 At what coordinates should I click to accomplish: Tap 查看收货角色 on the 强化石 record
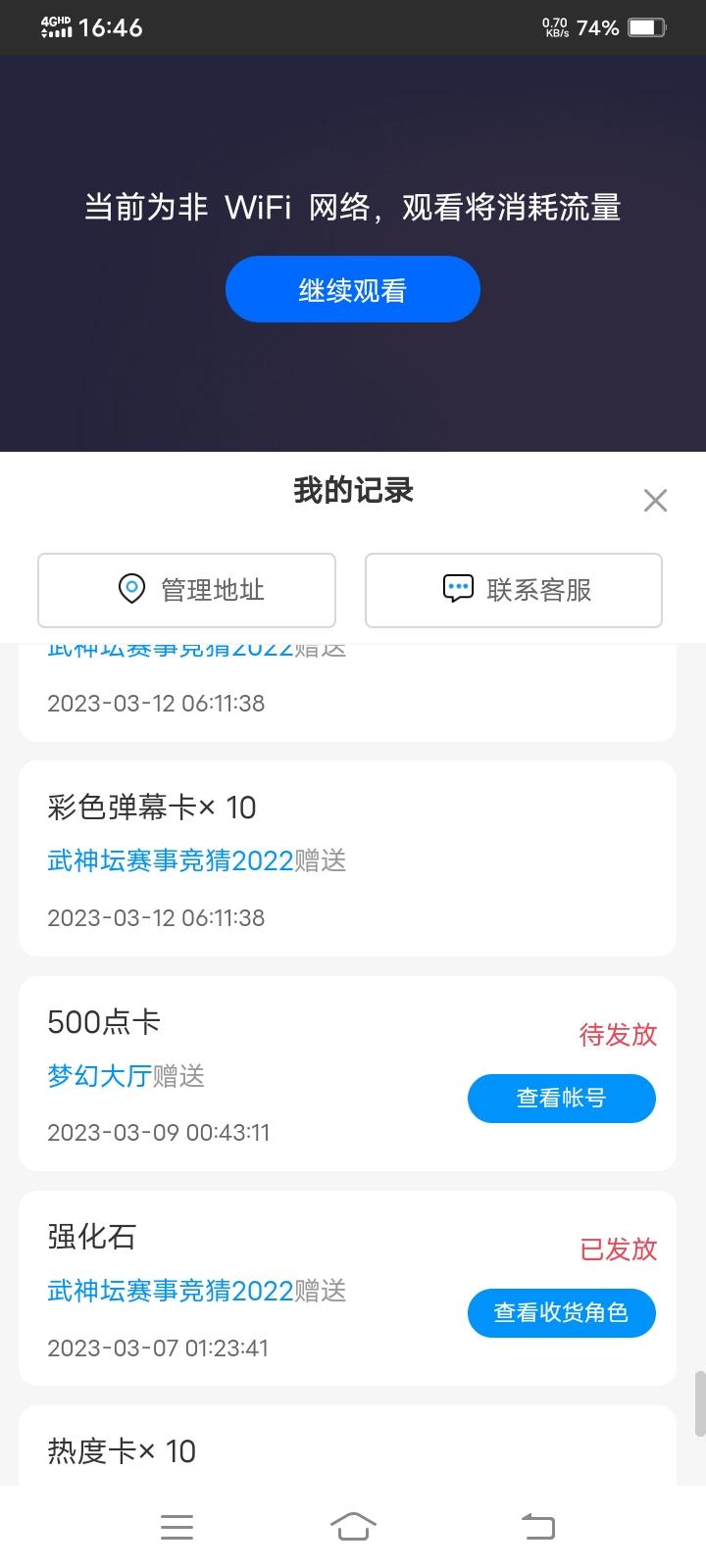click(x=562, y=1313)
